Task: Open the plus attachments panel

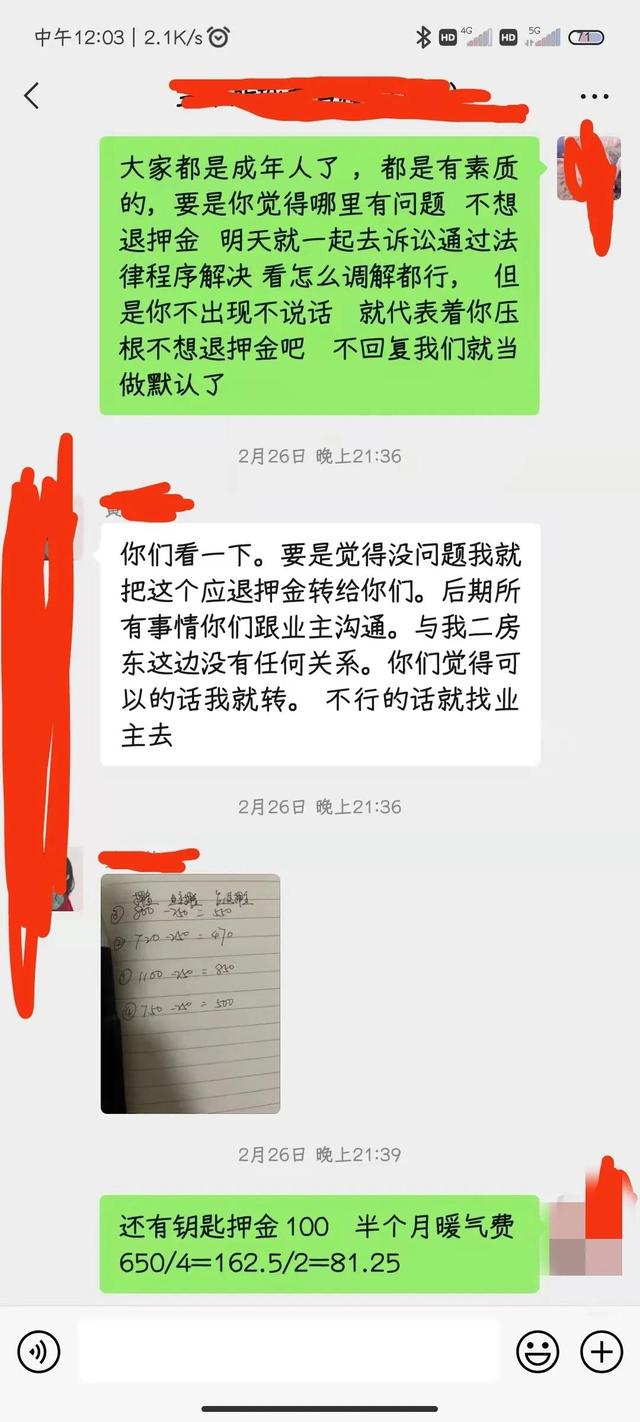Action: coord(602,1352)
